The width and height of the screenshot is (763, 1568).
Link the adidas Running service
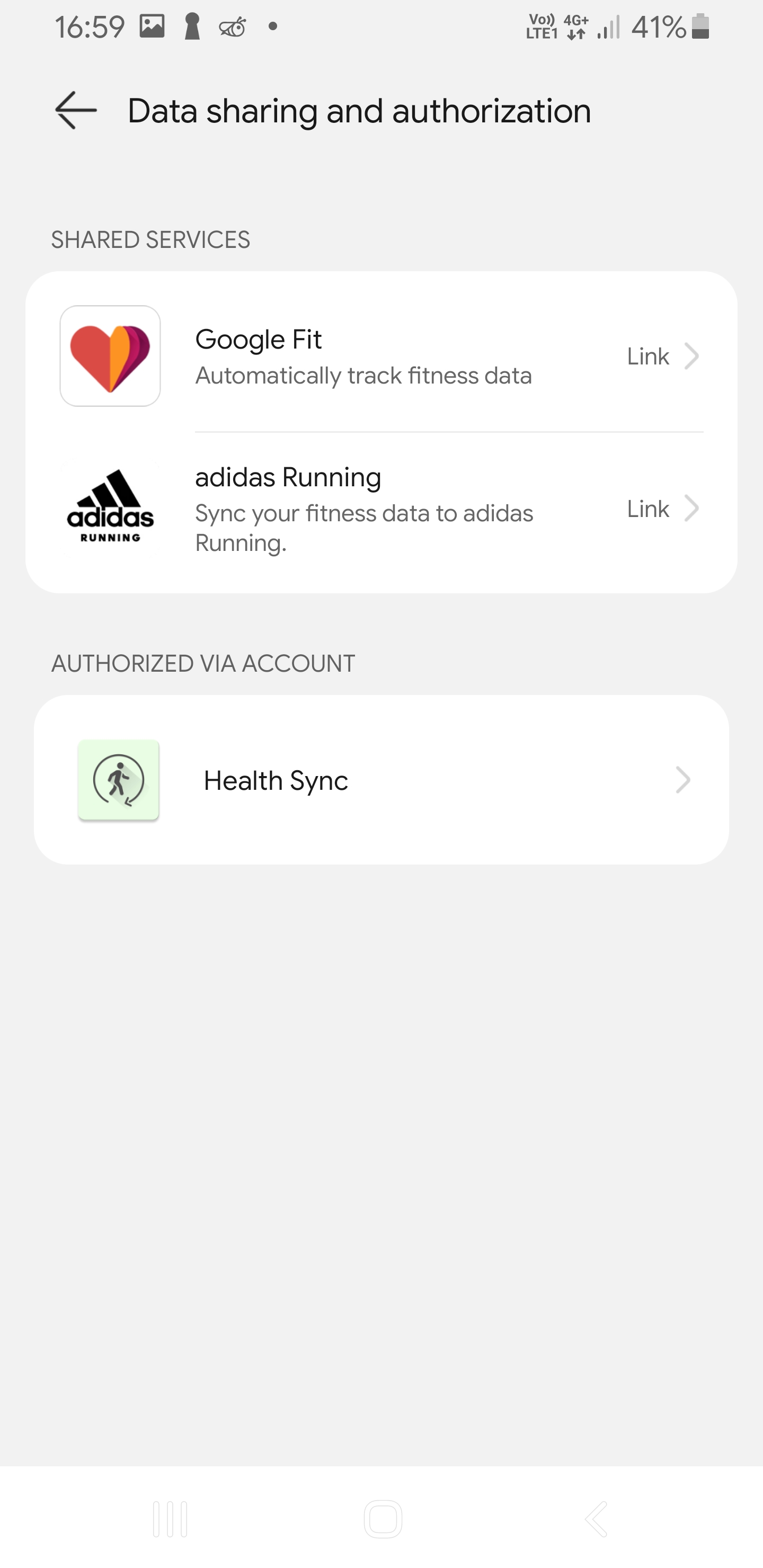coord(661,509)
